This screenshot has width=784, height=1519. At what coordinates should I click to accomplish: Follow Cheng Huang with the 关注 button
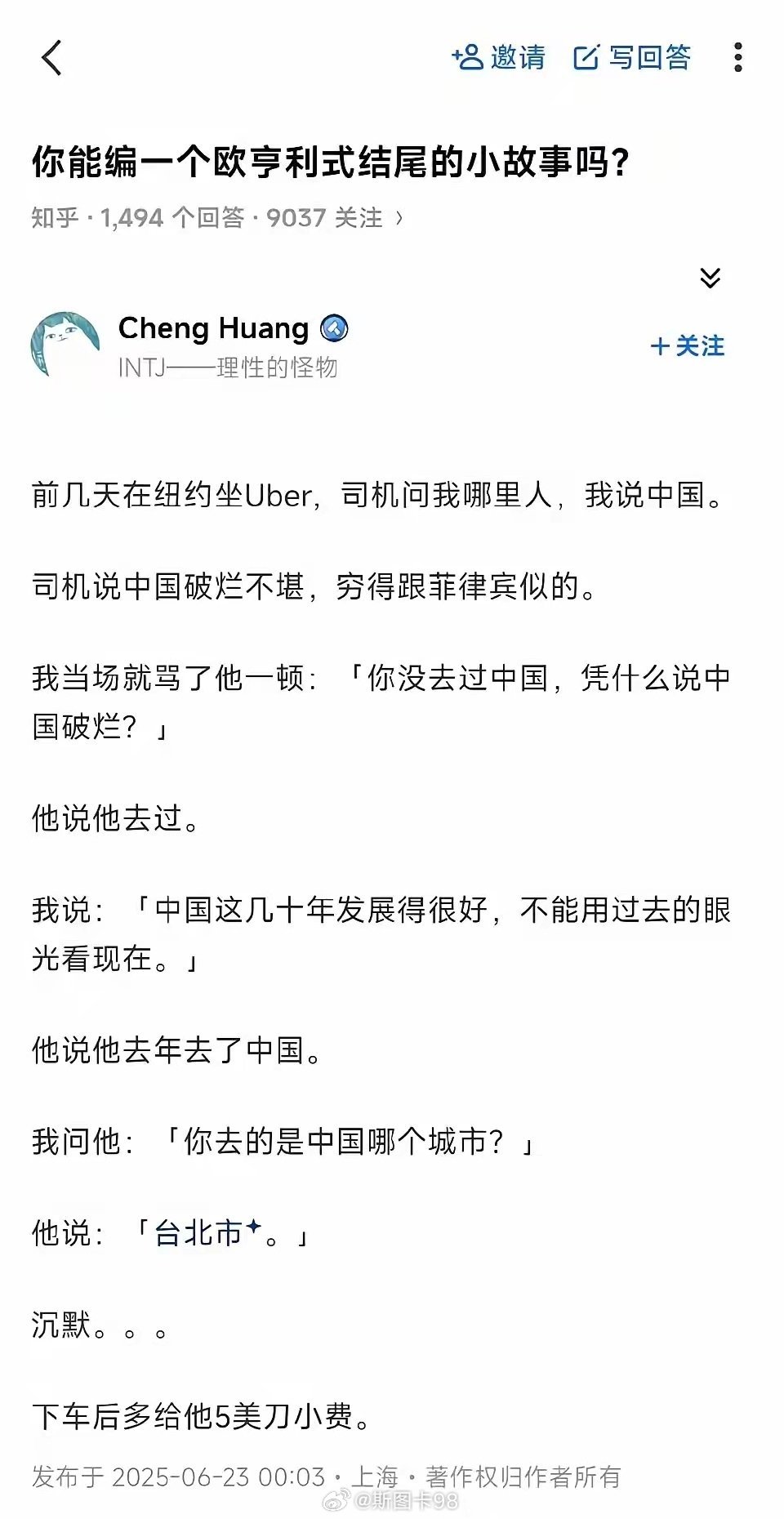688,346
